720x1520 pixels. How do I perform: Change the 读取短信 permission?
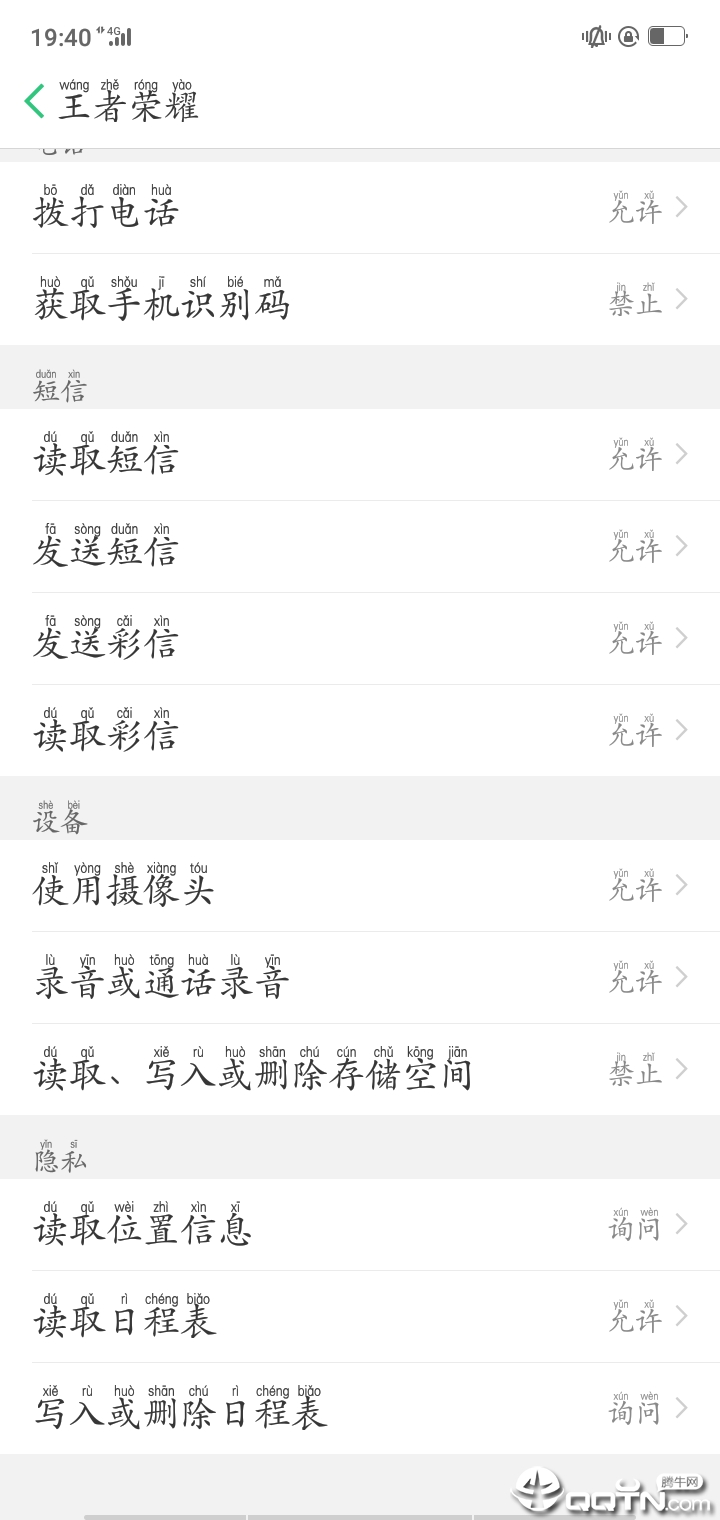pyautogui.click(x=360, y=455)
